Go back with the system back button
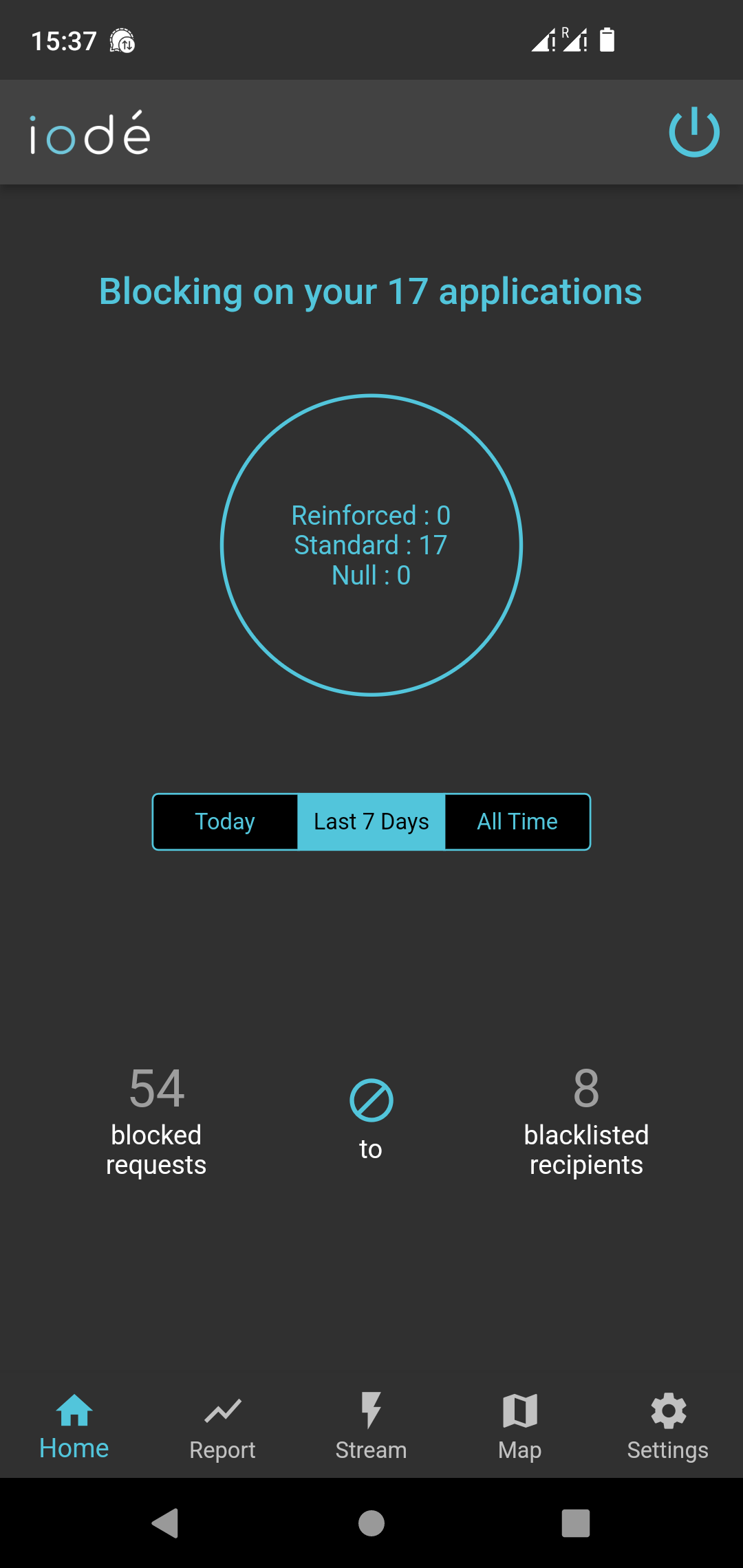The image size is (743, 1568). (x=165, y=1523)
